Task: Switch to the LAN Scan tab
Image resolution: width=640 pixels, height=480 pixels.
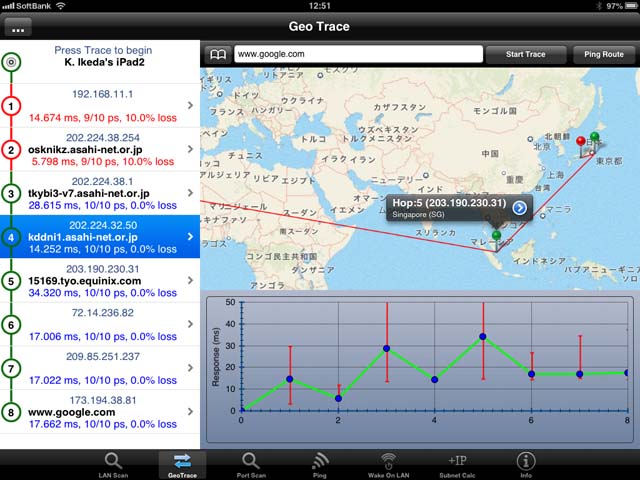Action: click(113, 464)
